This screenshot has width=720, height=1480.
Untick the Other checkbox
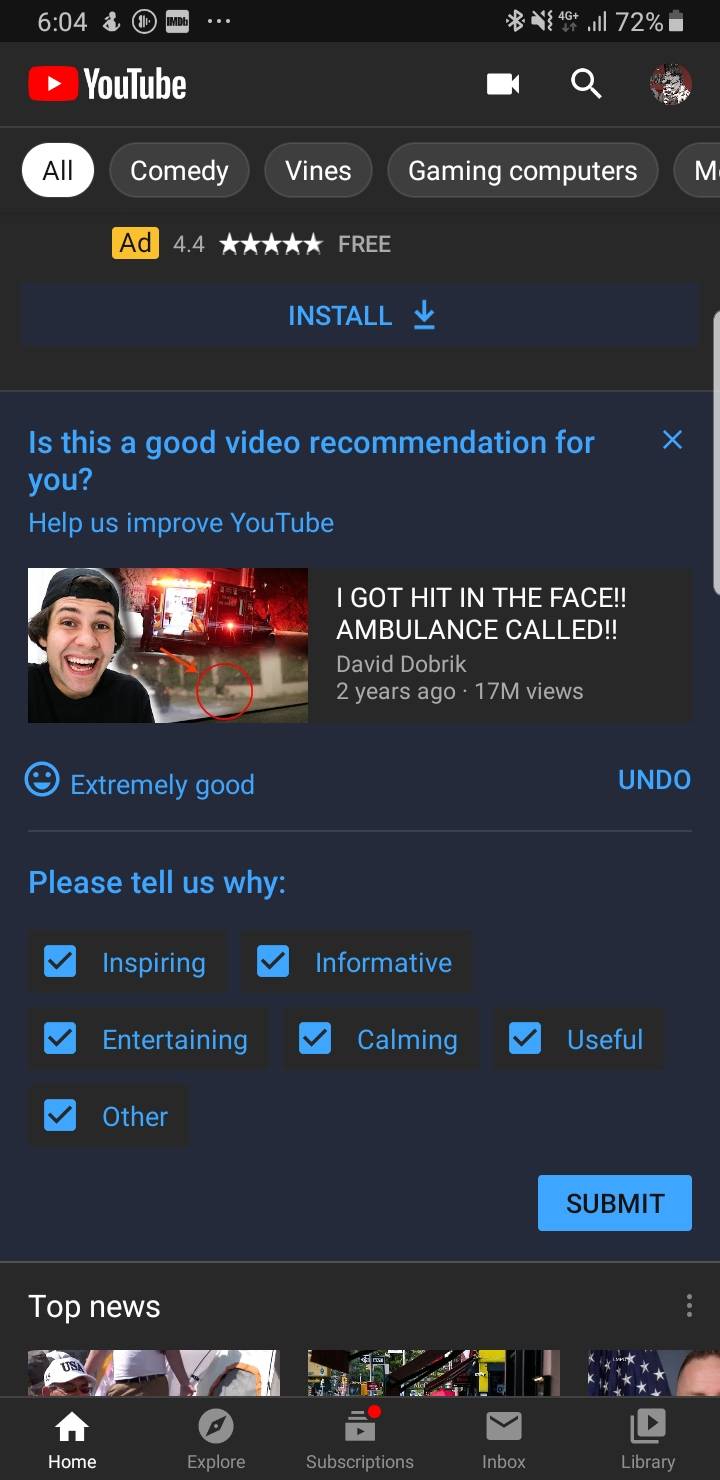tap(60, 1115)
